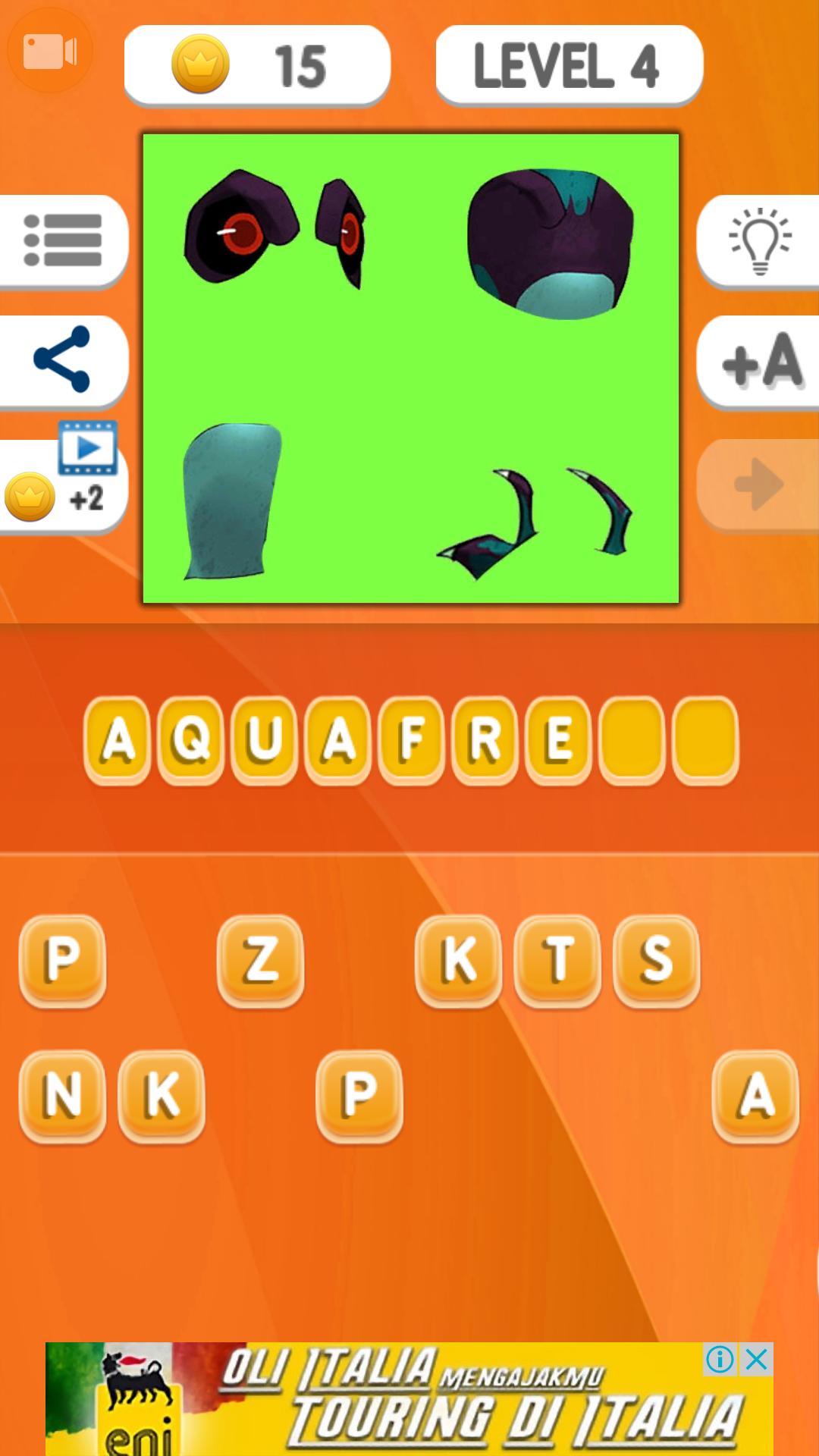Open the level list menu
Screen dimensions: 819x1456
pos(64,240)
